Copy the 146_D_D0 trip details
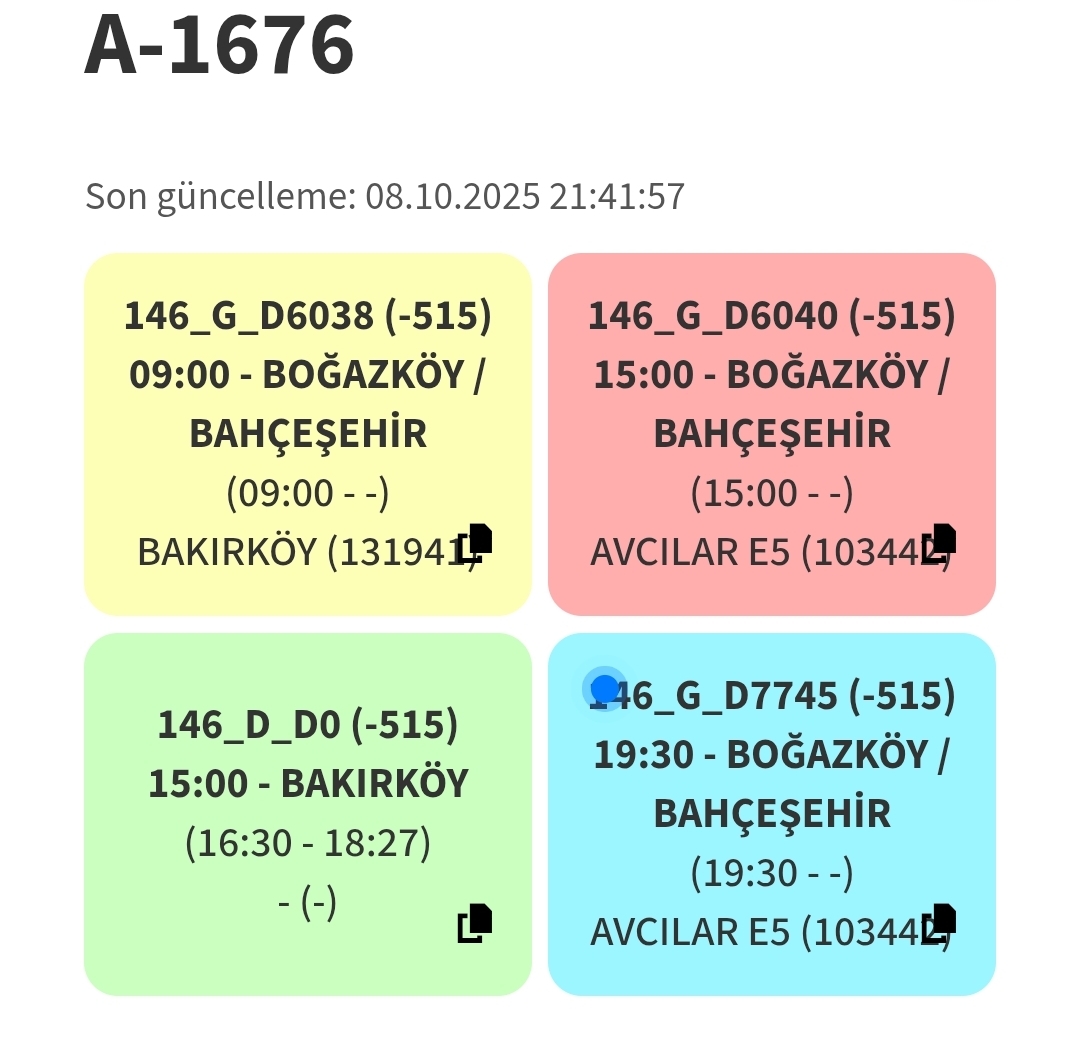 pos(475,923)
